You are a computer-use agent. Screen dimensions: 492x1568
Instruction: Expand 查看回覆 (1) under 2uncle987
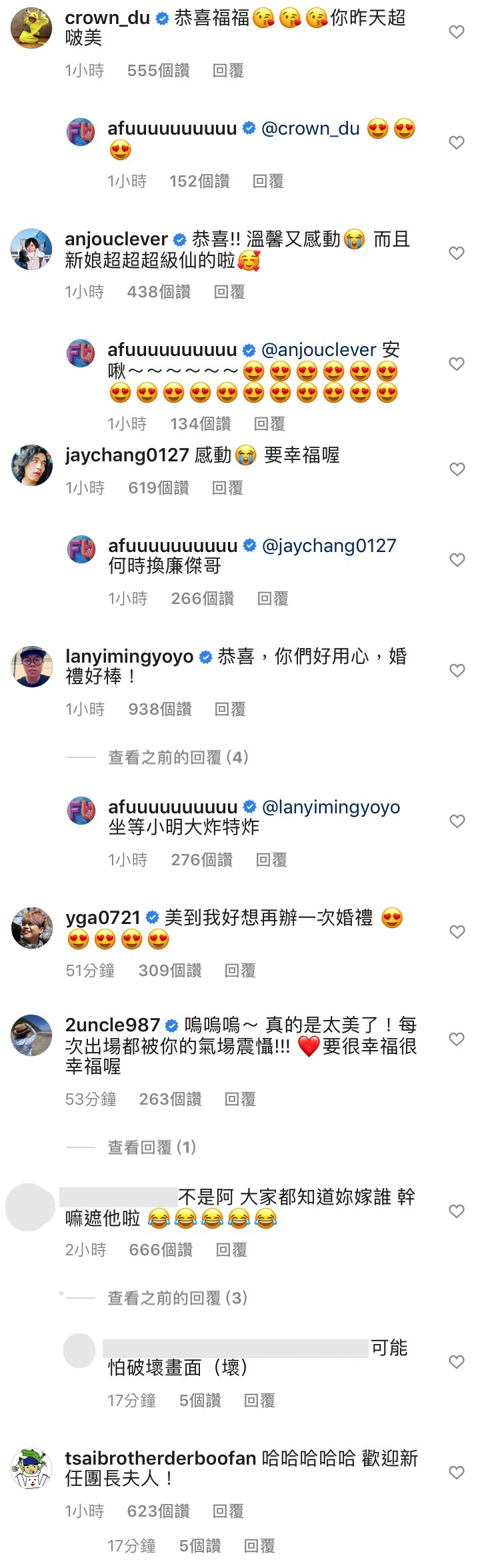click(152, 1147)
